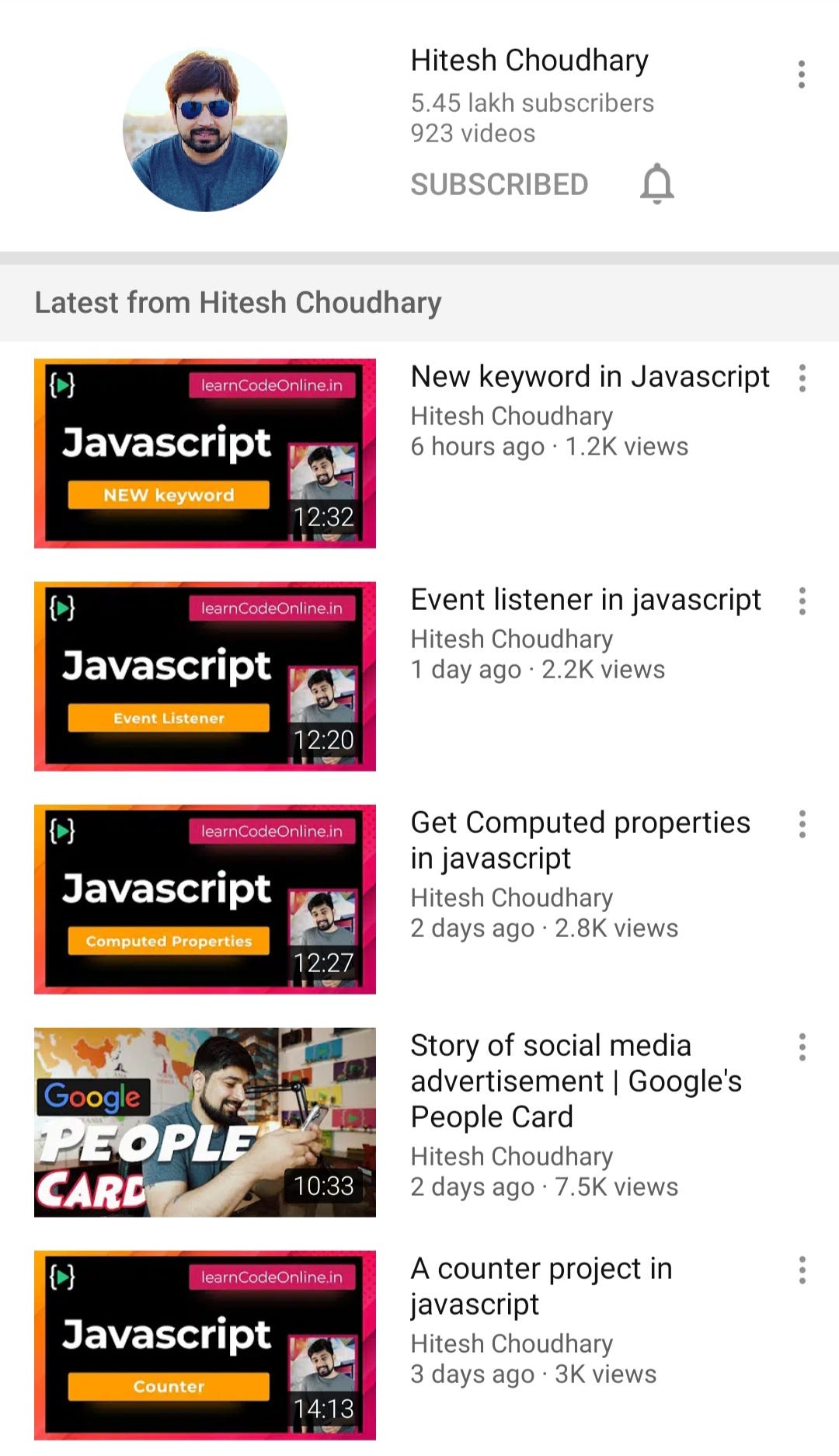
Task: Play the New keyword in Javascript video
Action: point(205,453)
